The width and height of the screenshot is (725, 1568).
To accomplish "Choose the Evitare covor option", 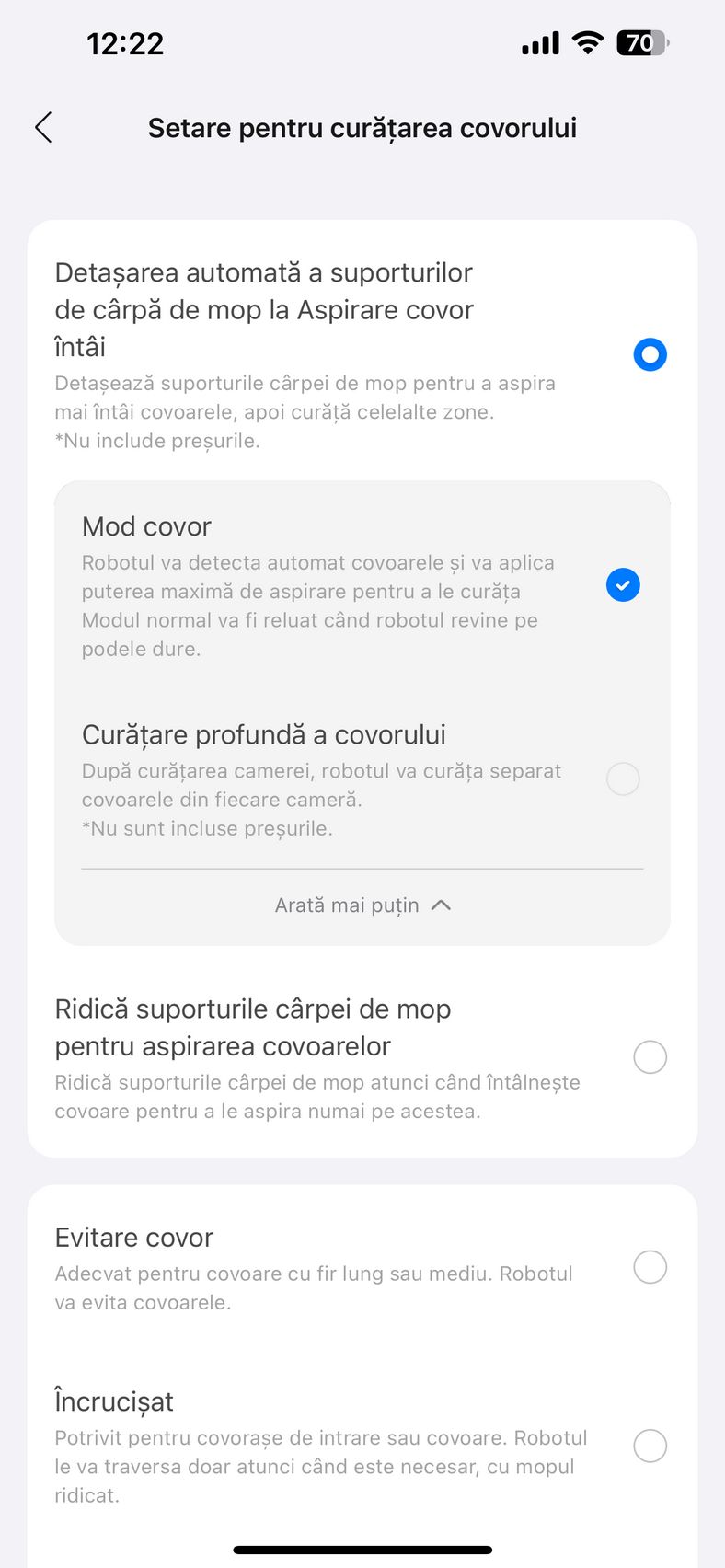I will coord(650,1267).
